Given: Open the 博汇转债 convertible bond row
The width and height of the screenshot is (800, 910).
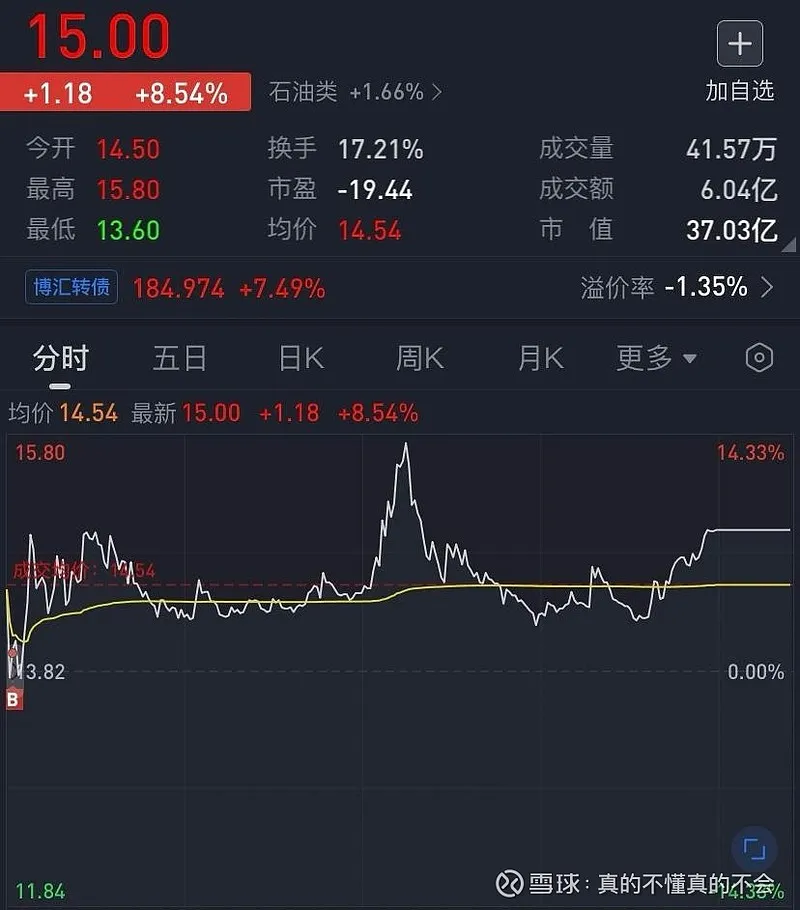Looking at the screenshot, I should 70,288.
